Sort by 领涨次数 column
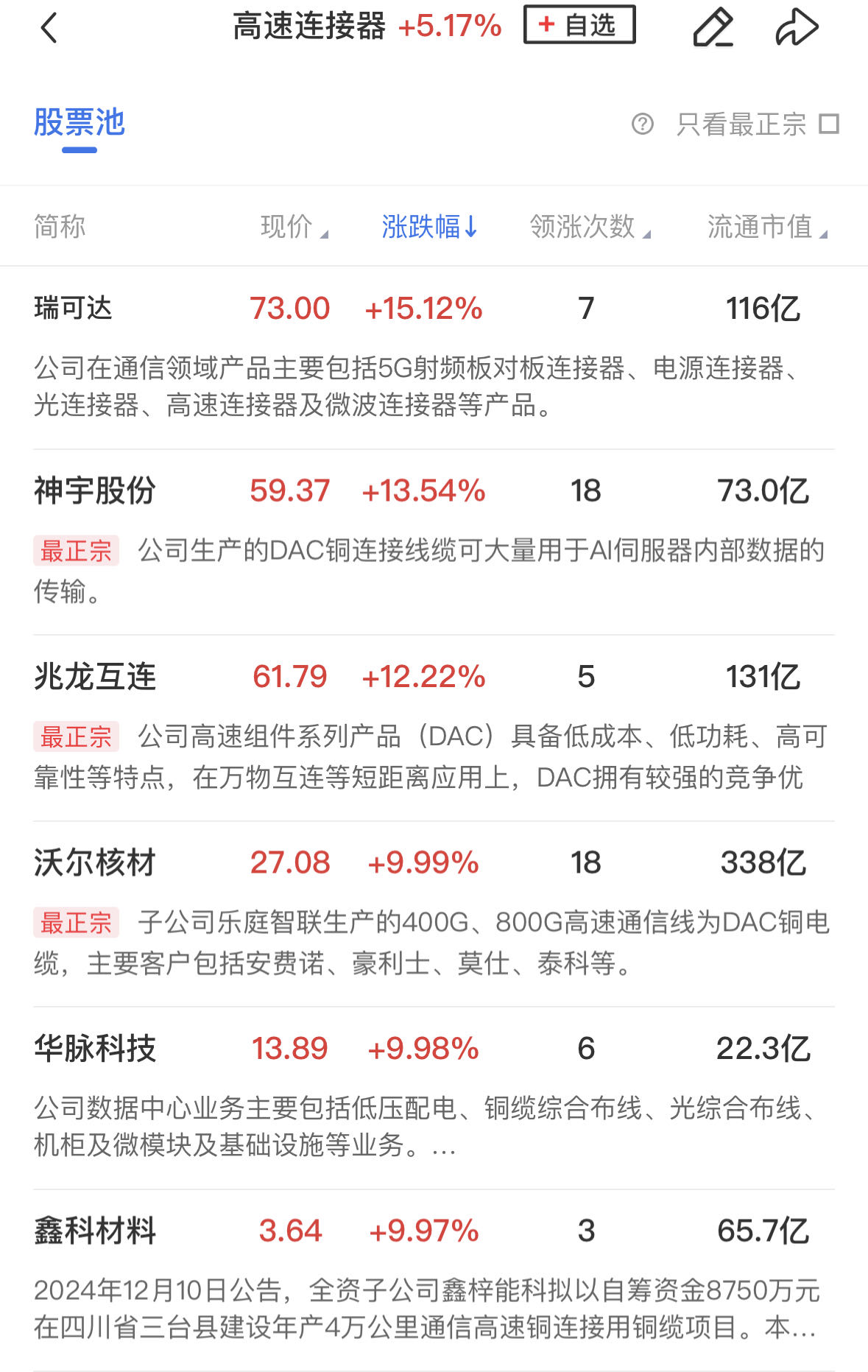Screen dimensions: 868x1372 click(x=589, y=227)
